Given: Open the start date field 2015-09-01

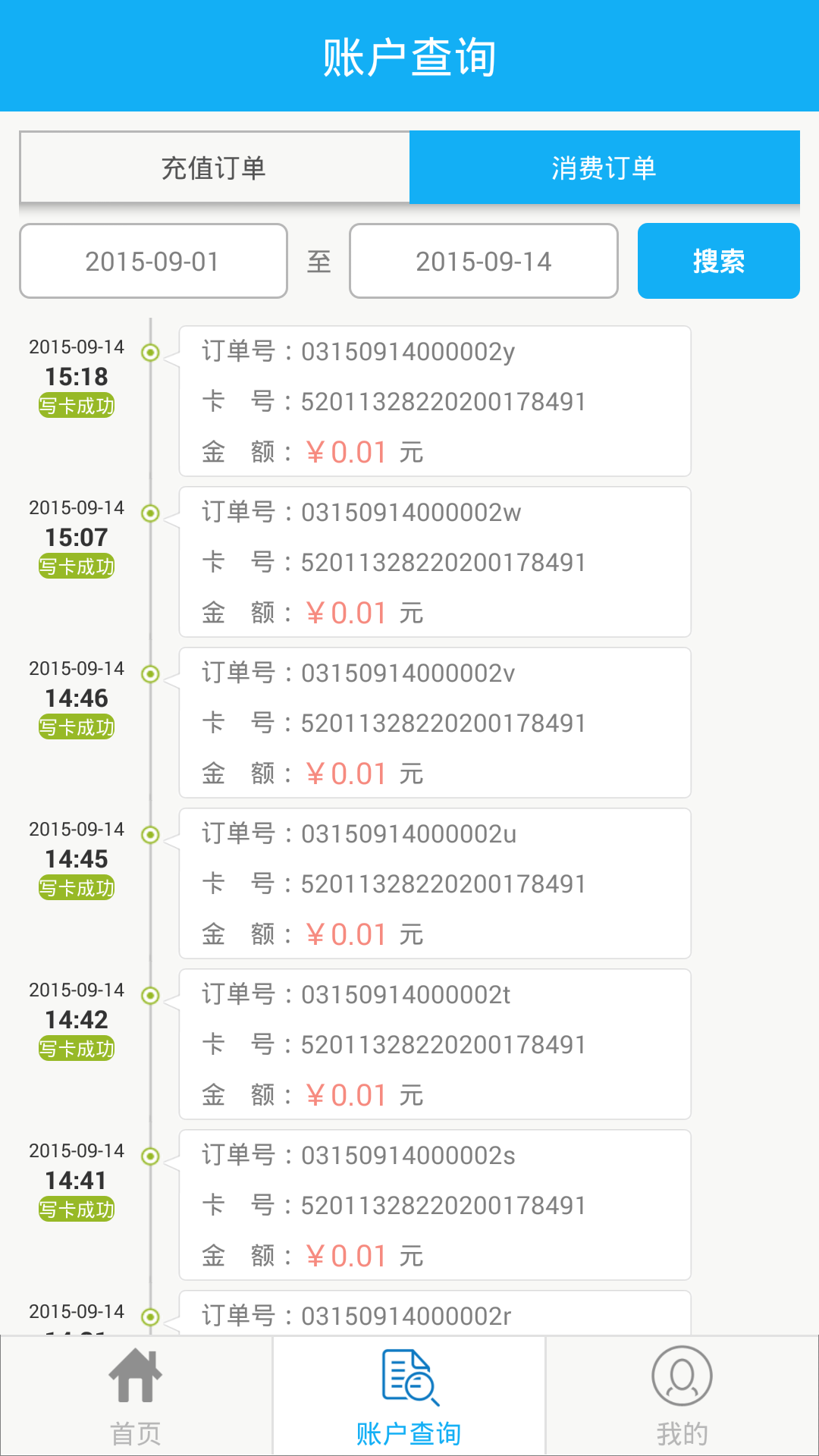Looking at the screenshot, I should tap(153, 262).
